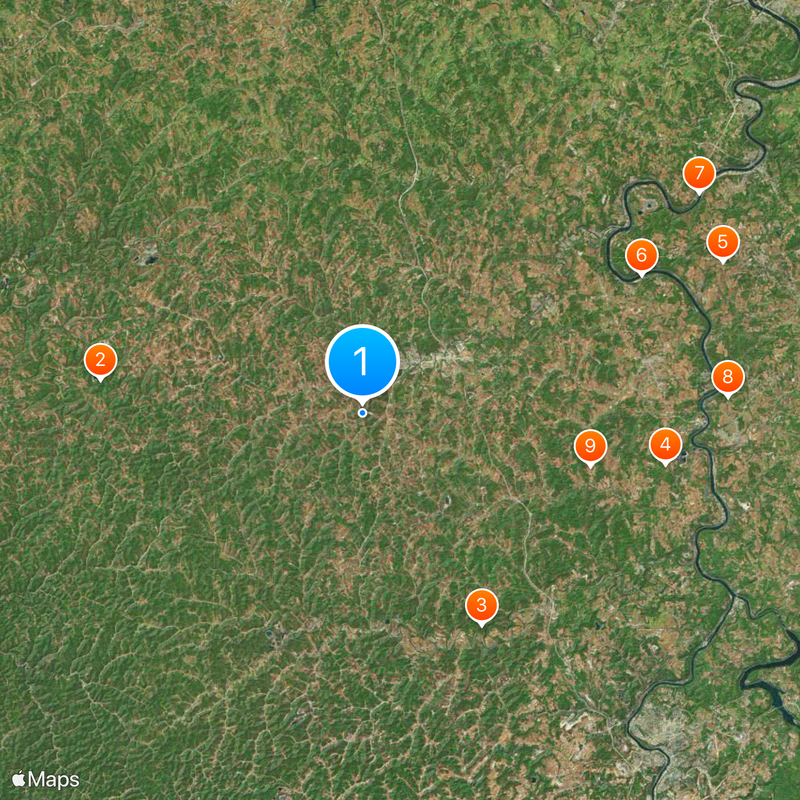Select the large blue pin numbered 1
Image resolution: width=800 pixels, height=800 pixels.
tap(362, 361)
